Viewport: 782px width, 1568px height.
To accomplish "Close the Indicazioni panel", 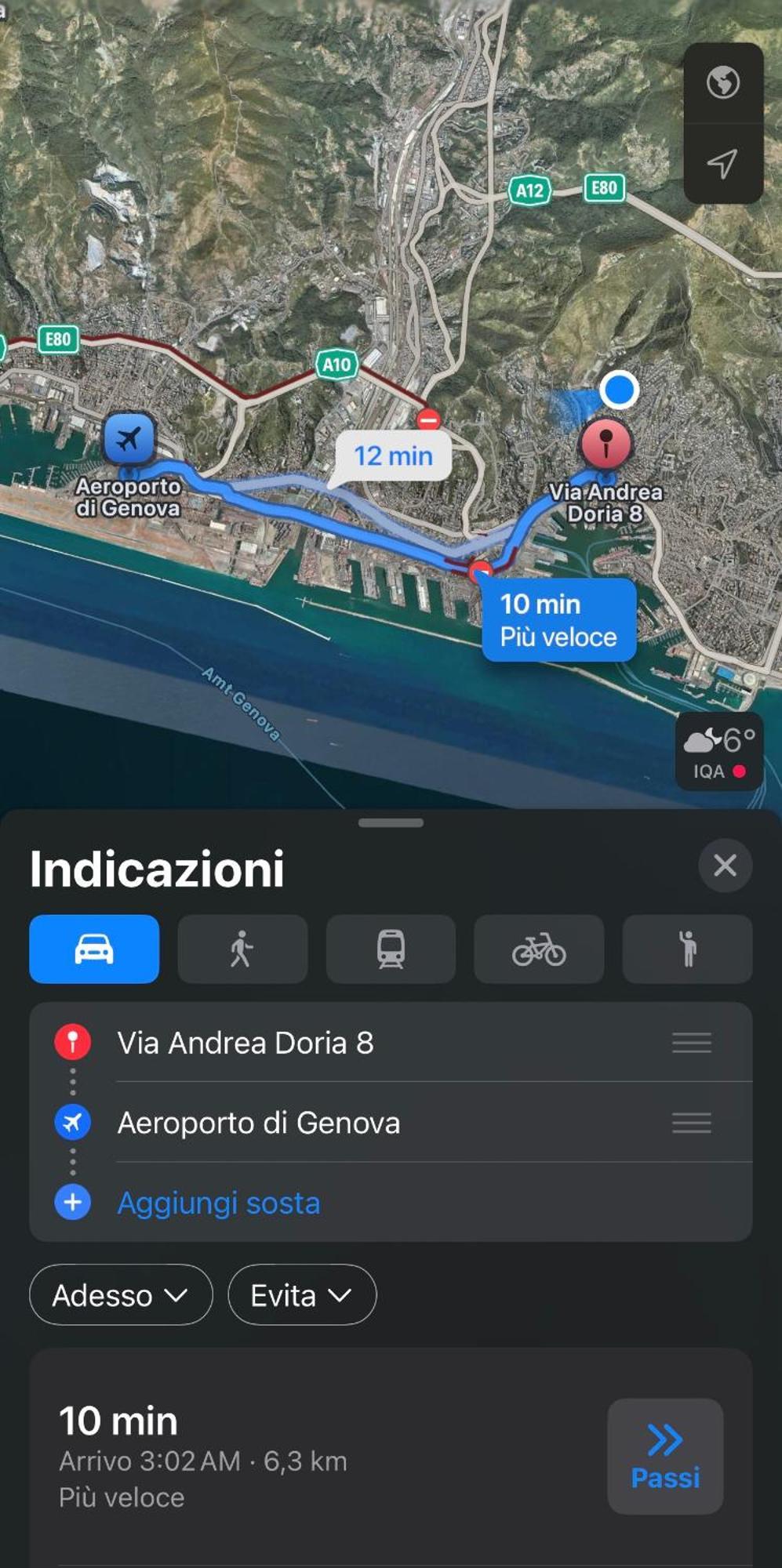I will [x=725, y=866].
